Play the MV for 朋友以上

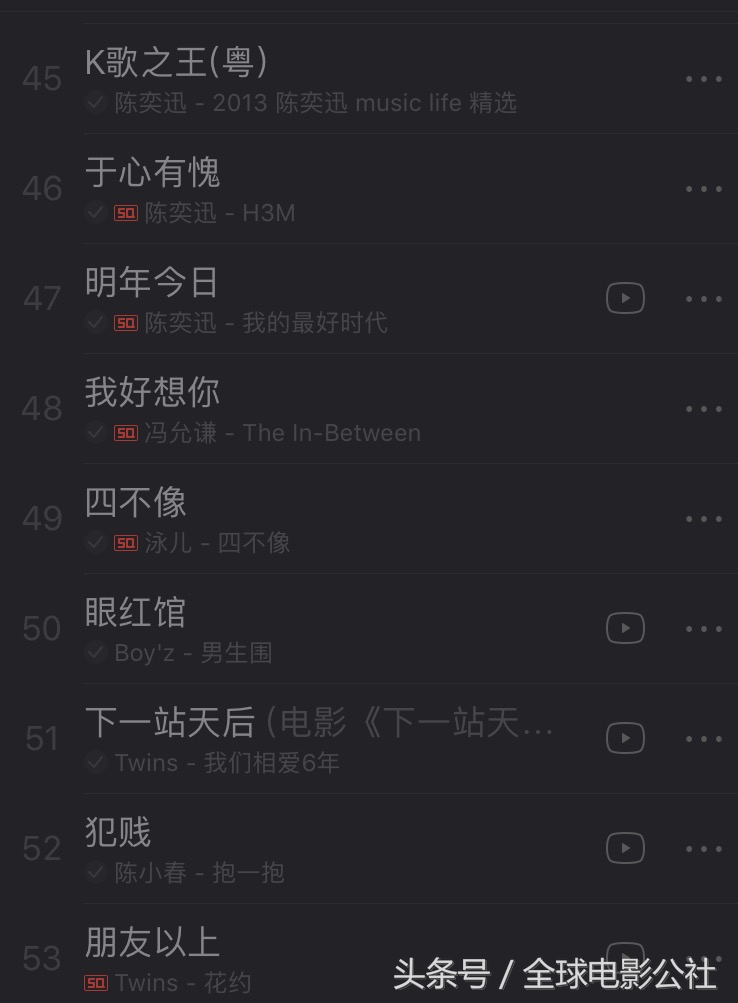pyautogui.click(x=625, y=958)
